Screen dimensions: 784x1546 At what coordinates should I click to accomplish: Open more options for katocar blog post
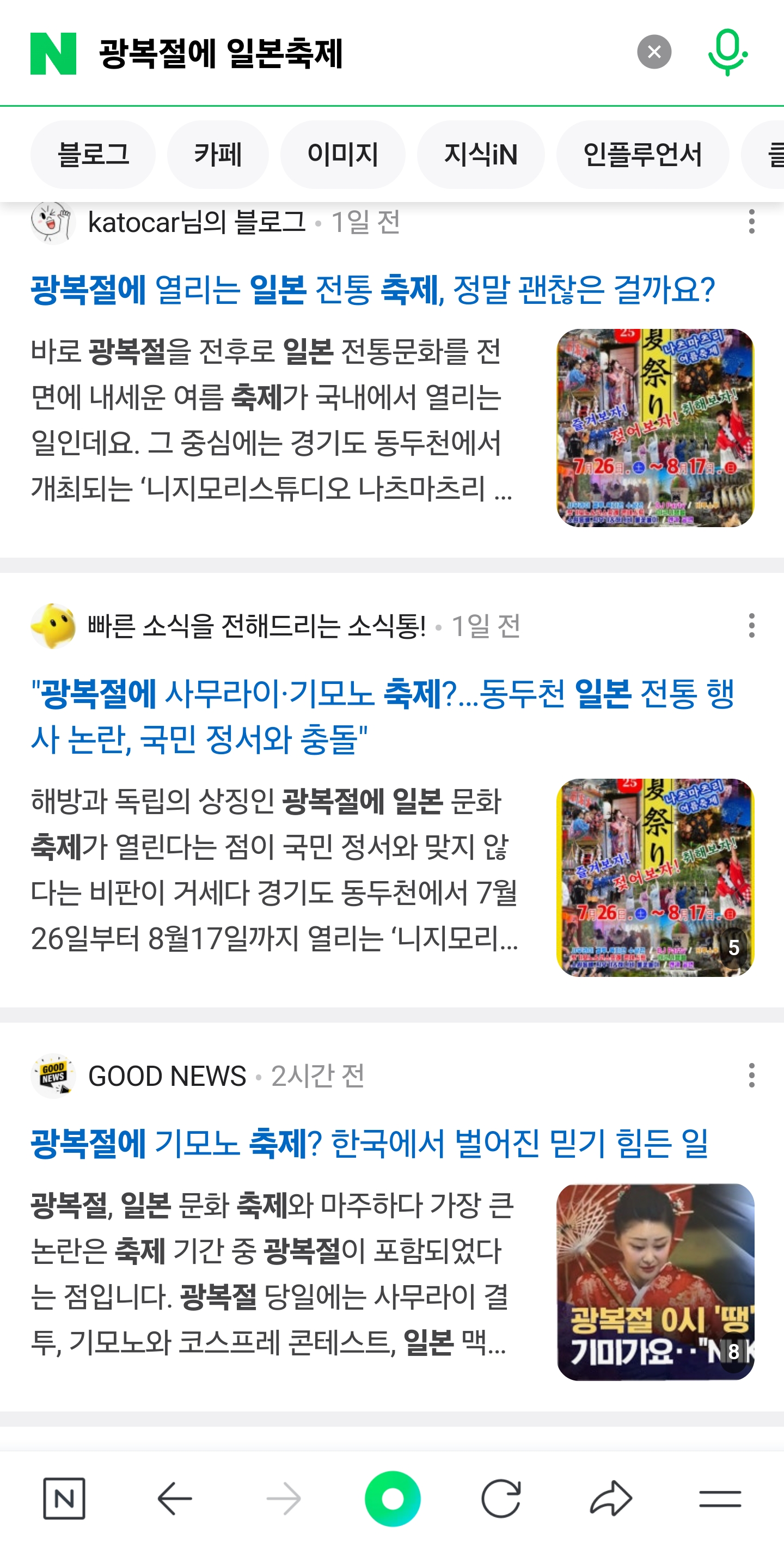tap(751, 222)
